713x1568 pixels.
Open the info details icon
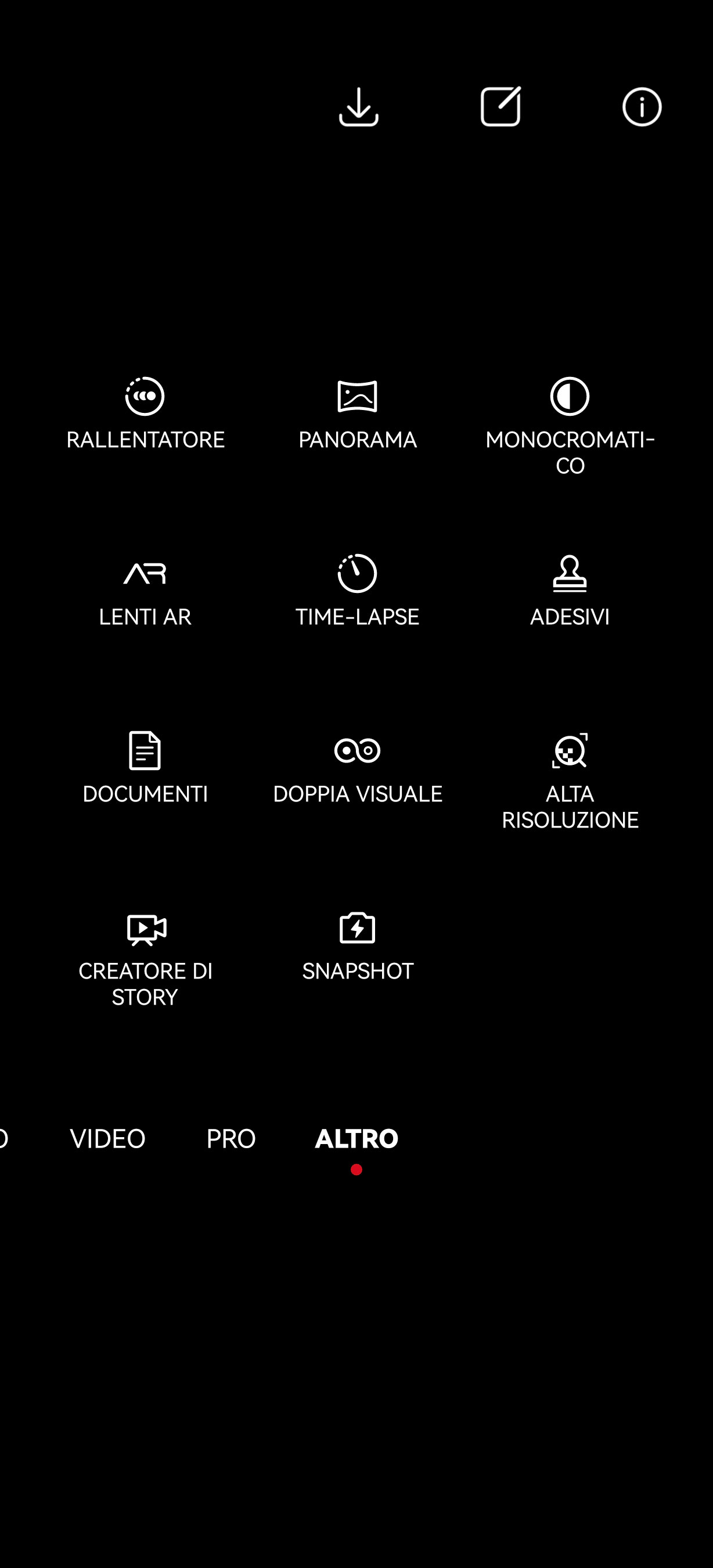[x=642, y=107]
